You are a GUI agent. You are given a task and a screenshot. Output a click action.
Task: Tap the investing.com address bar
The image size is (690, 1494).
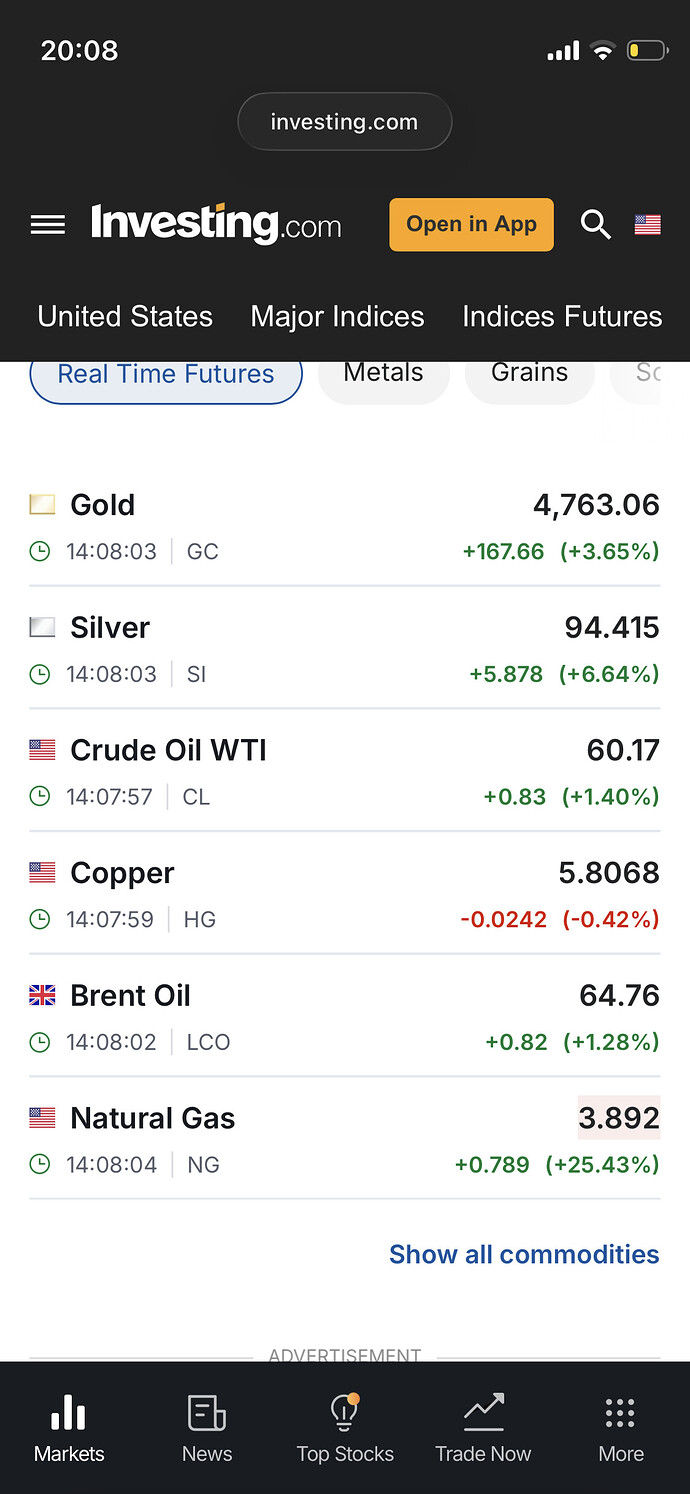344,123
